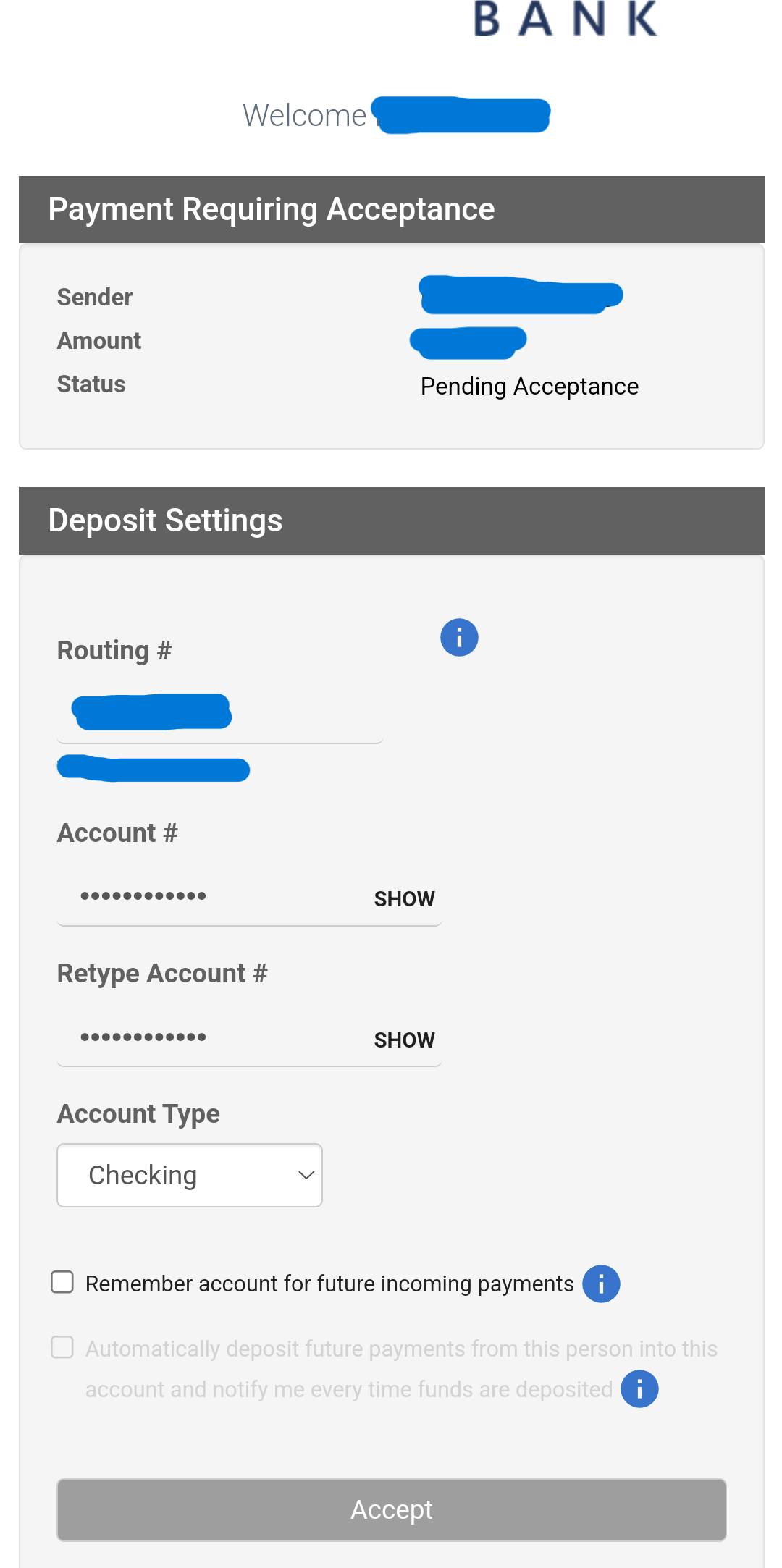Show the hidden Account # digits
Screen dimensions: 782x1568
[x=404, y=898]
